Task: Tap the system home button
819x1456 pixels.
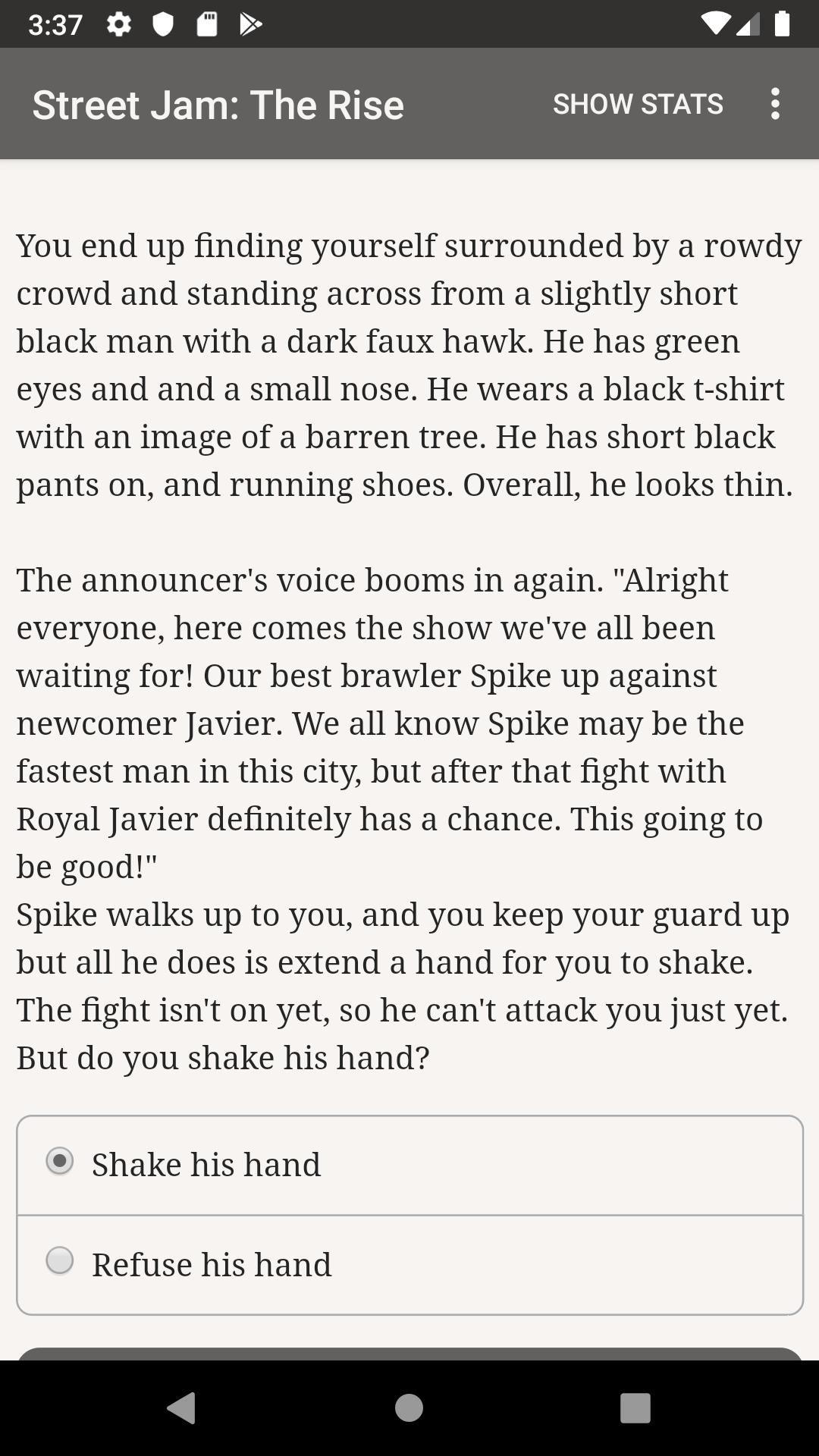Action: point(409,1408)
